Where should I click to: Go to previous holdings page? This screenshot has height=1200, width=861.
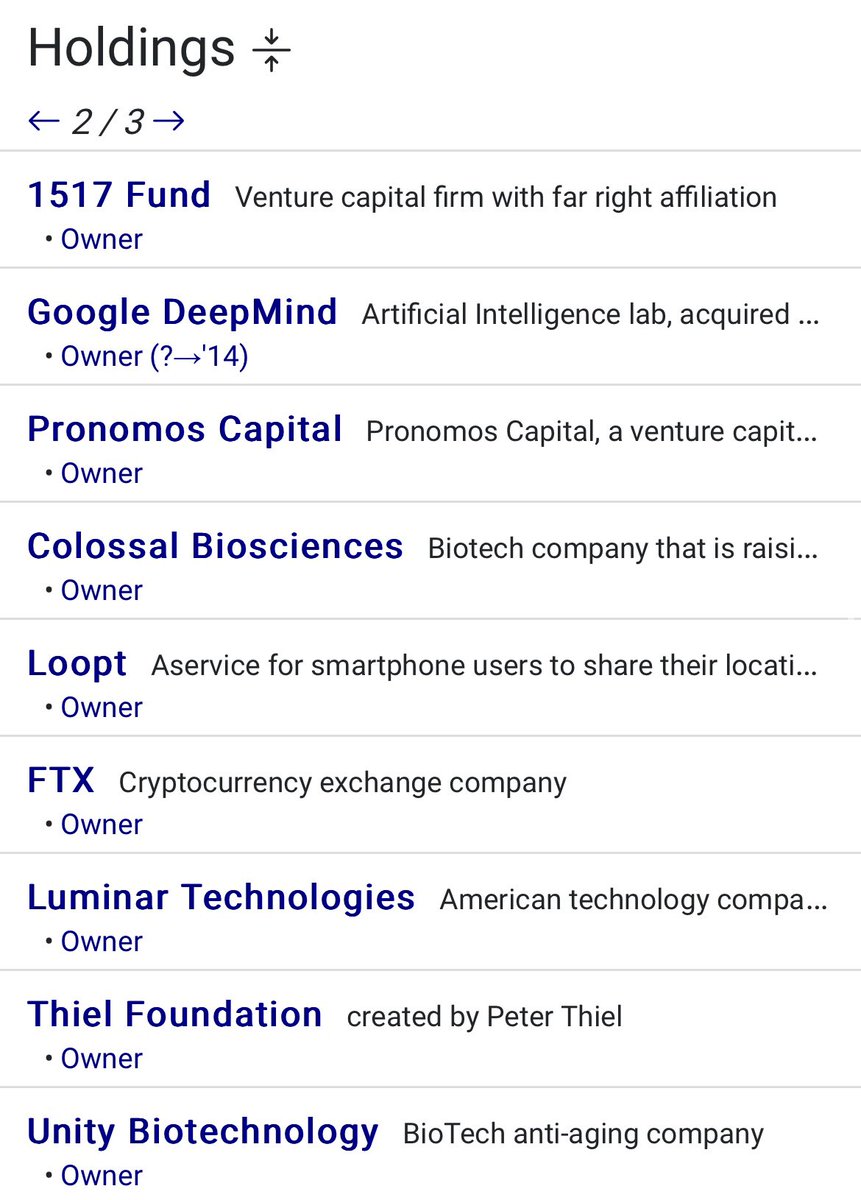[44, 122]
